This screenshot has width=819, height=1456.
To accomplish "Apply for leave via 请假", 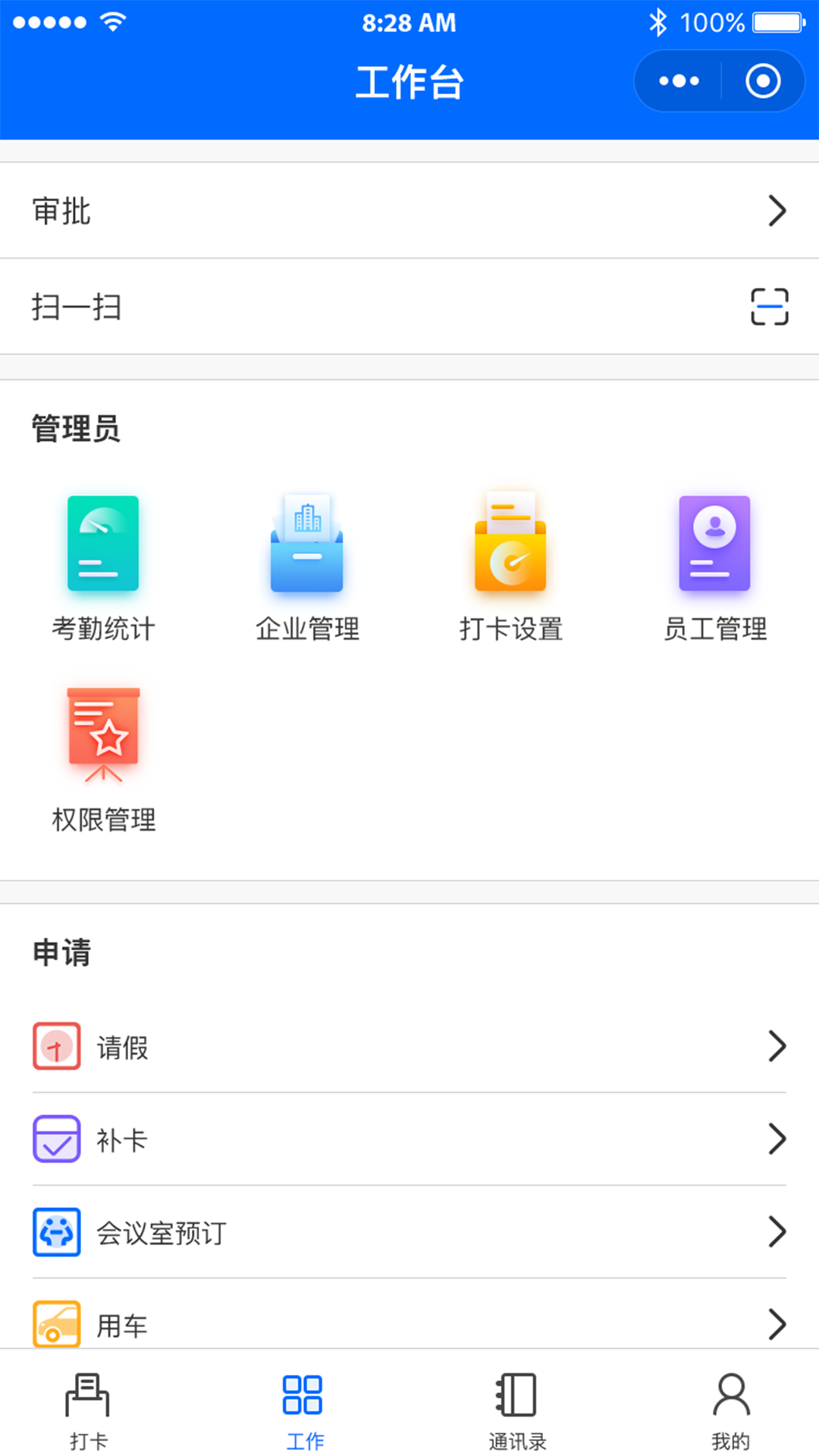I will pyautogui.click(x=409, y=1046).
